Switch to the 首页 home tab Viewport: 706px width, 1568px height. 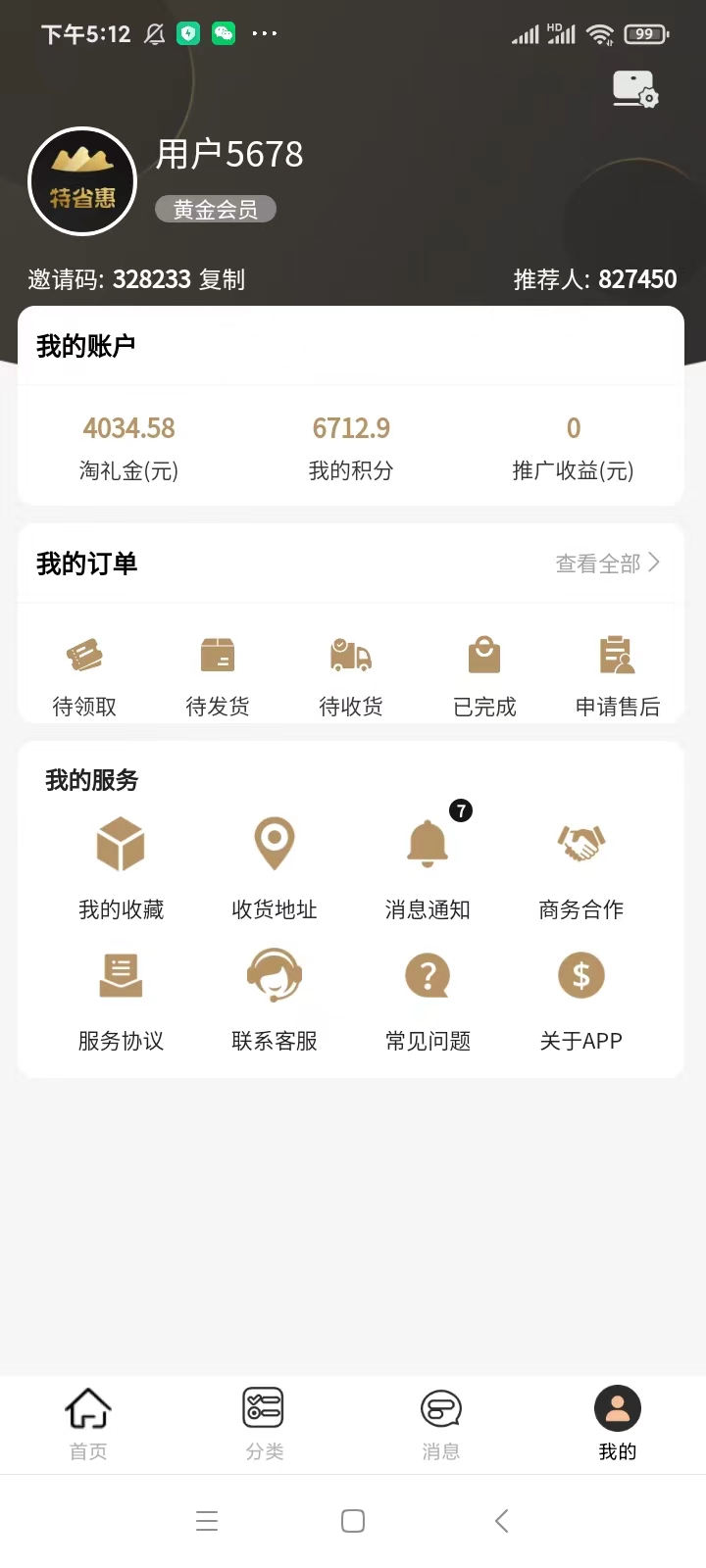[x=88, y=1424]
